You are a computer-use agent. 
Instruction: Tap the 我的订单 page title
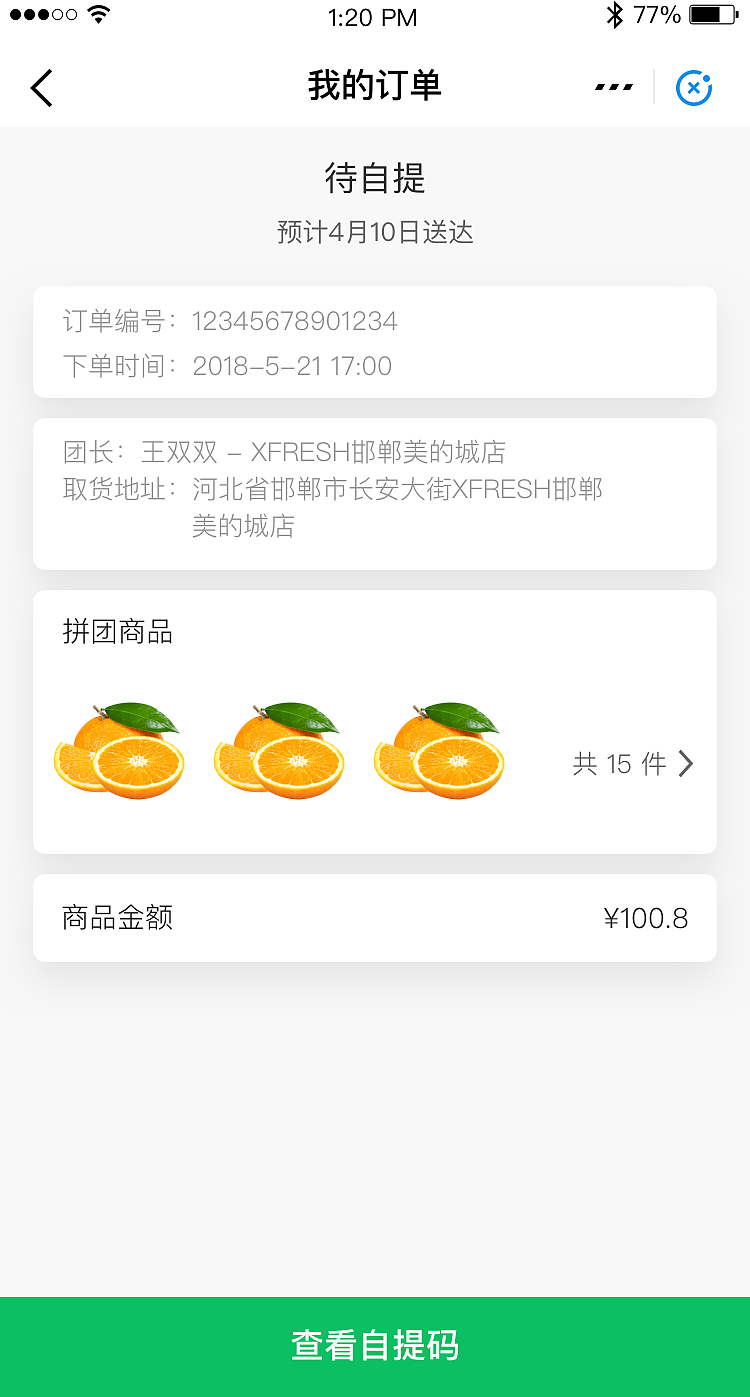[x=375, y=85]
